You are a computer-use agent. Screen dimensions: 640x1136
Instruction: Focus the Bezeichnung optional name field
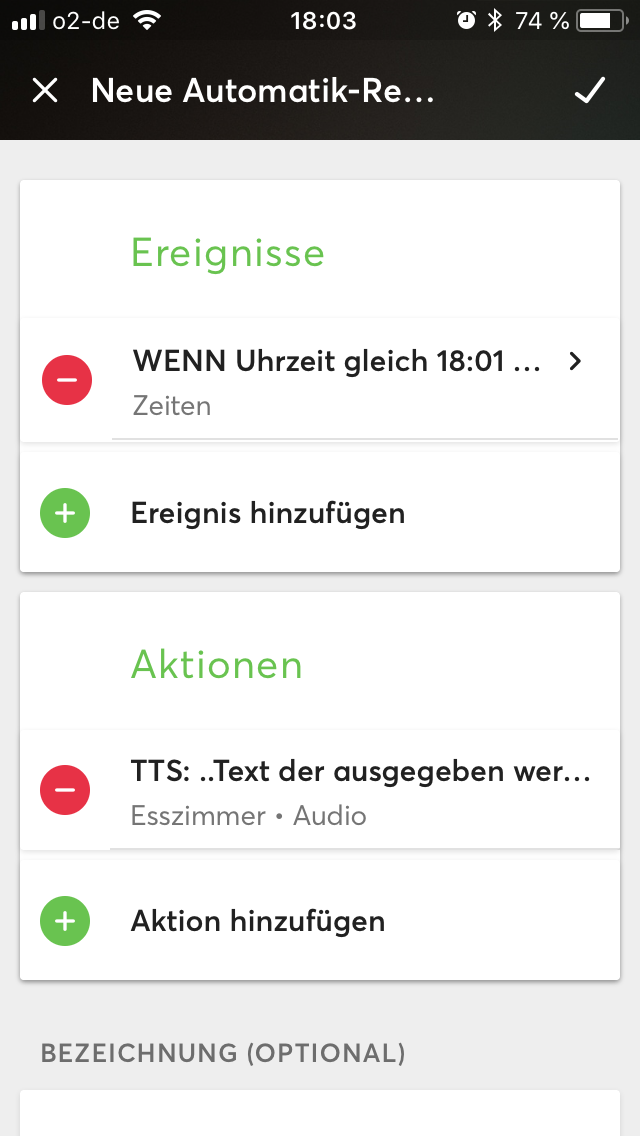(x=320, y=1115)
